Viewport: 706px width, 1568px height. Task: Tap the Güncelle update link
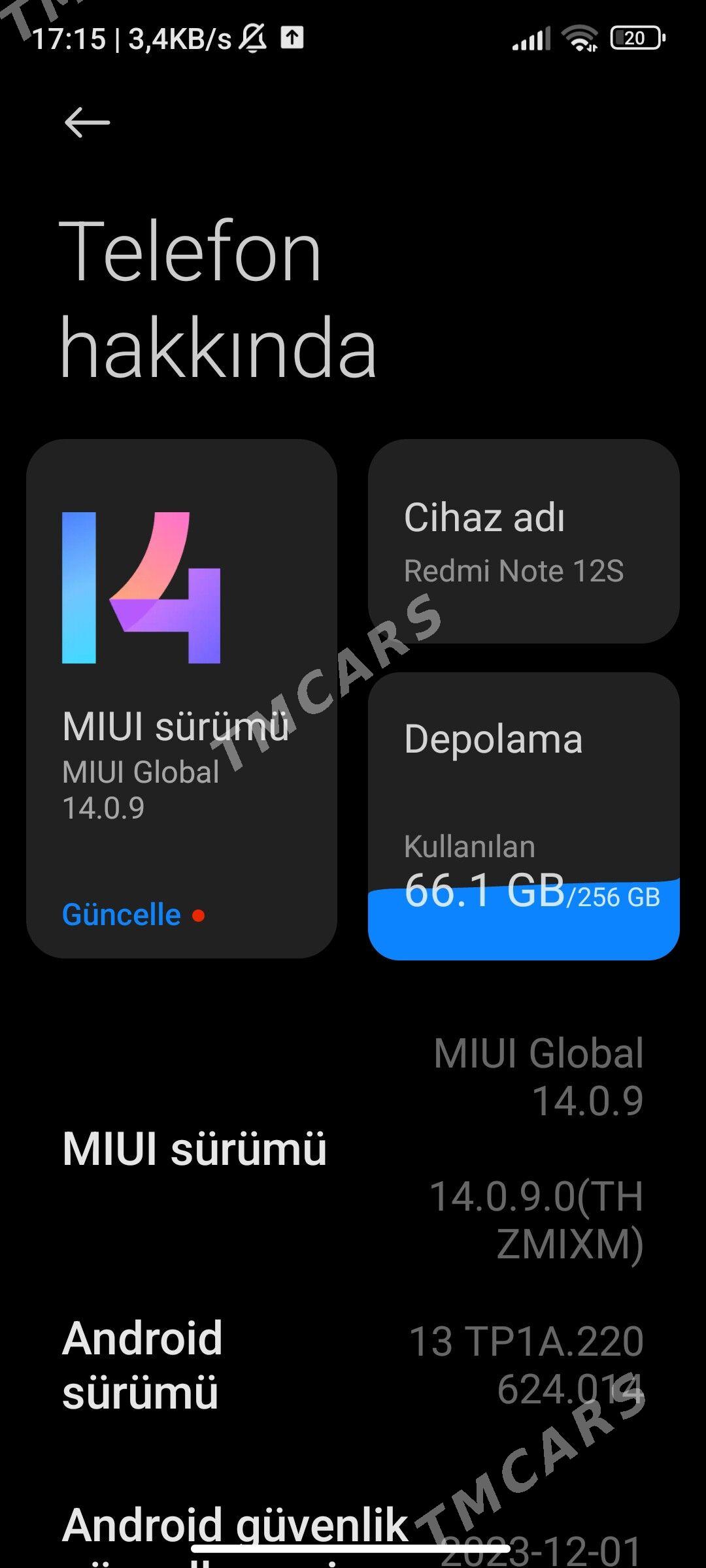[x=122, y=915]
